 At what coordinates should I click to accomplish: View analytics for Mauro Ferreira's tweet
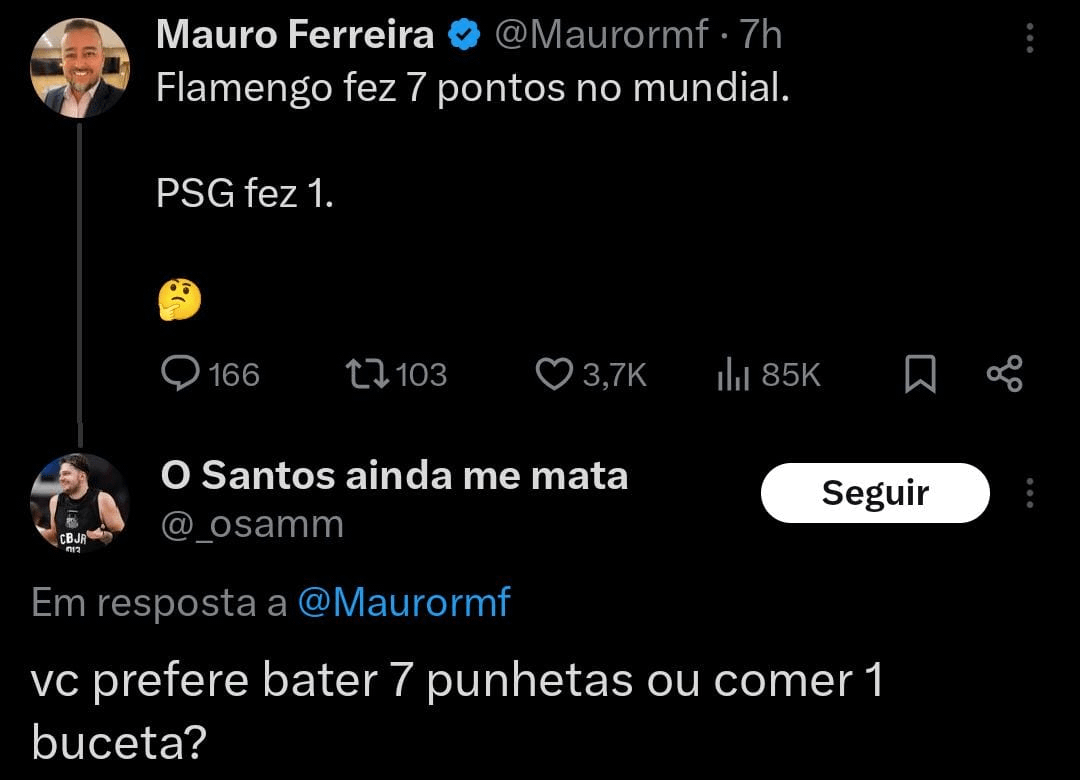pyautogui.click(x=734, y=374)
